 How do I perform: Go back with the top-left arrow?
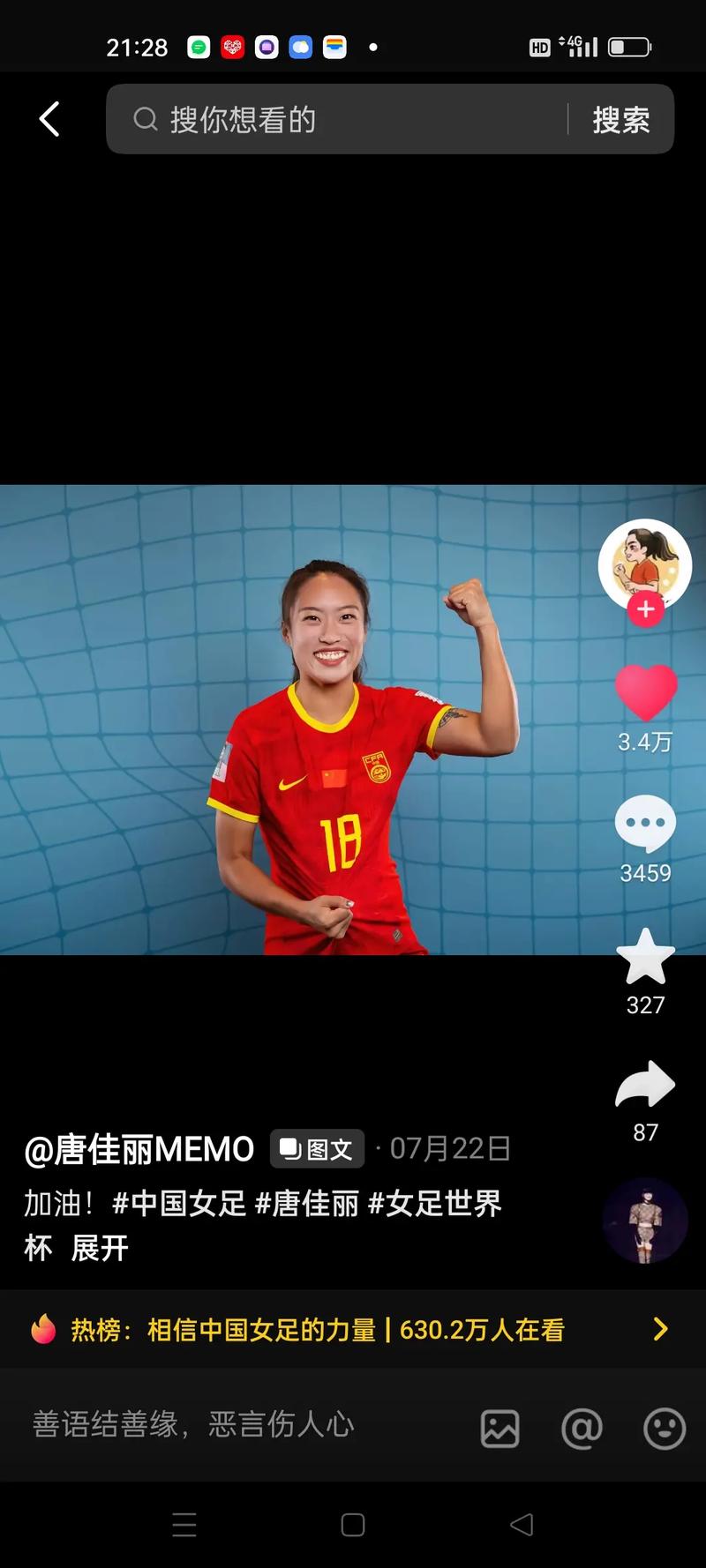49,119
